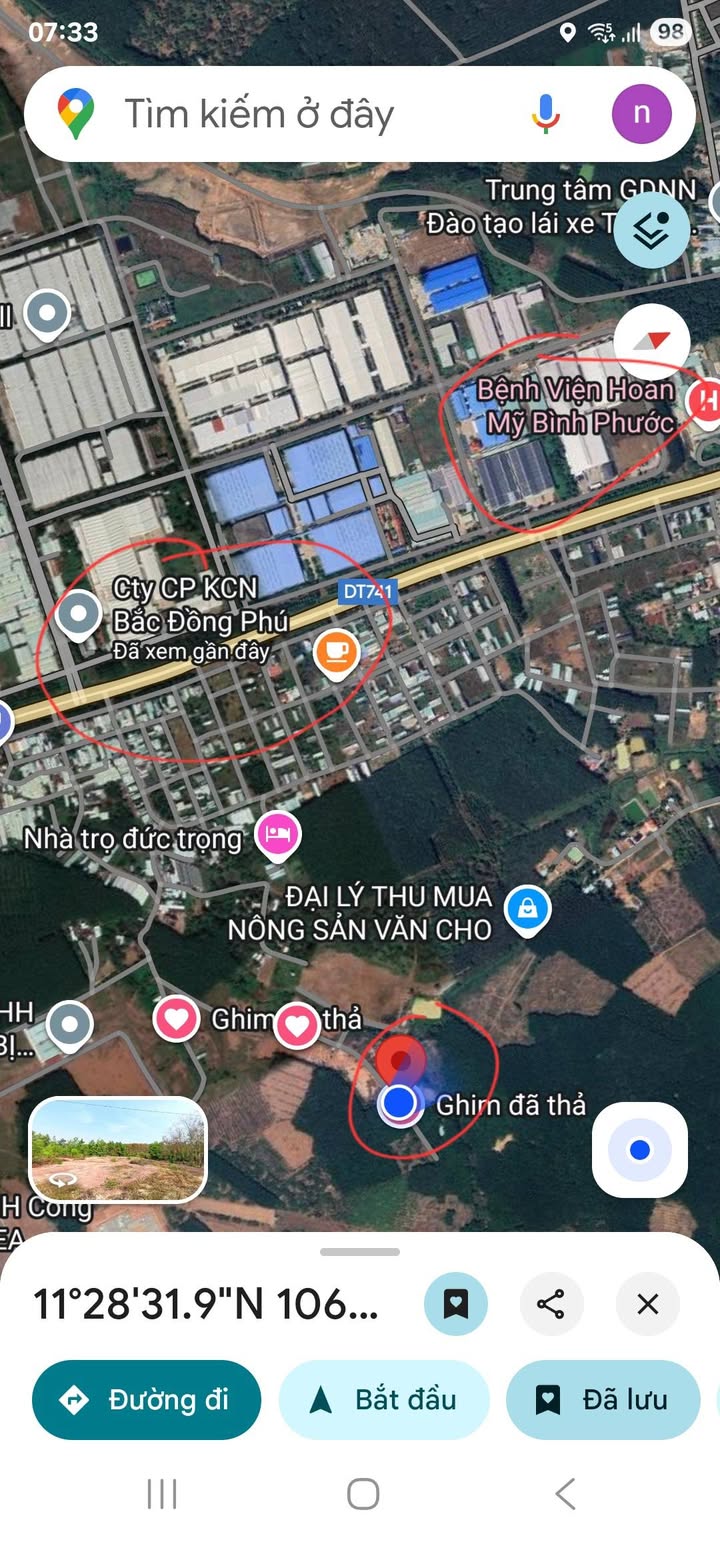Viewport: 720px width, 1544px height.
Task: Start navigation with Bắt đầu
Action: 384,1399
